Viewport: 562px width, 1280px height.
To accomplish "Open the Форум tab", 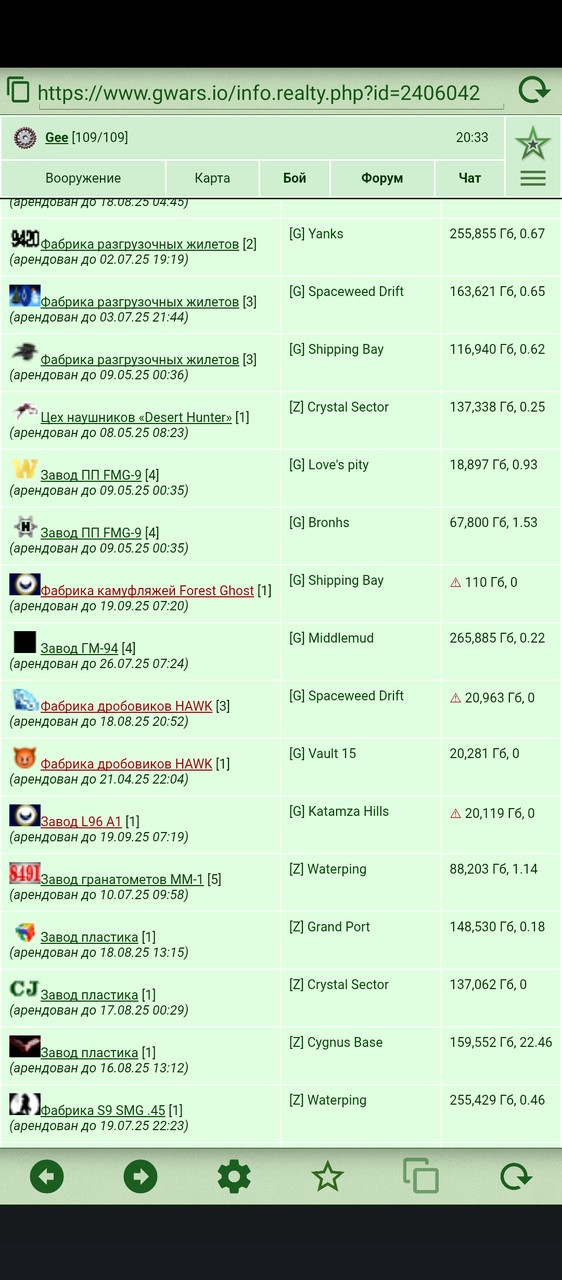I will click(x=382, y=178).
